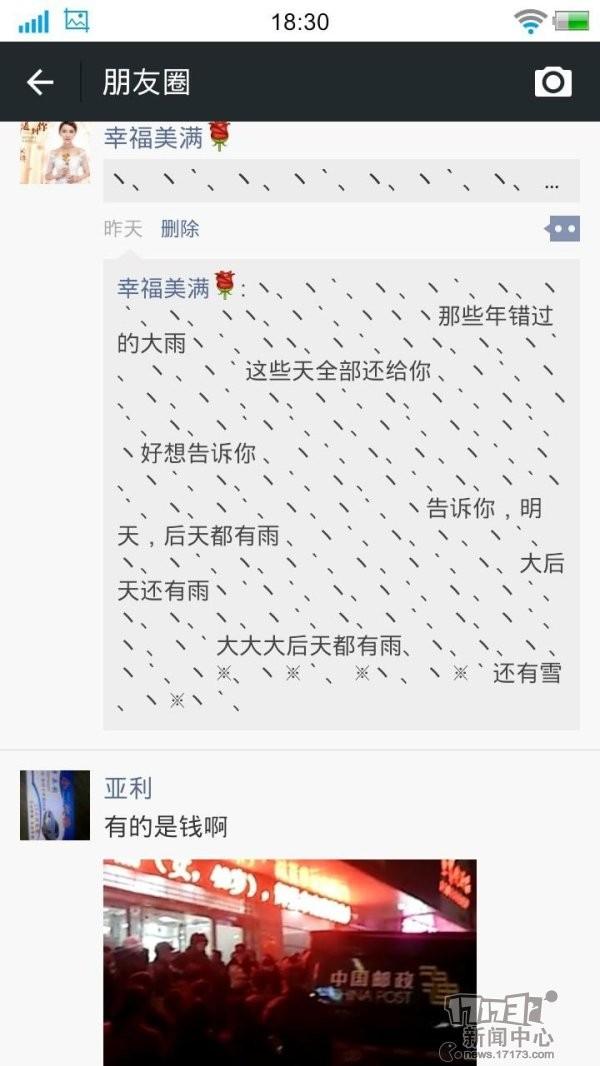The height and width of the screenshot is (1066, 600).
Task: Play 亚利's posted video
Action: pos(290,960)
